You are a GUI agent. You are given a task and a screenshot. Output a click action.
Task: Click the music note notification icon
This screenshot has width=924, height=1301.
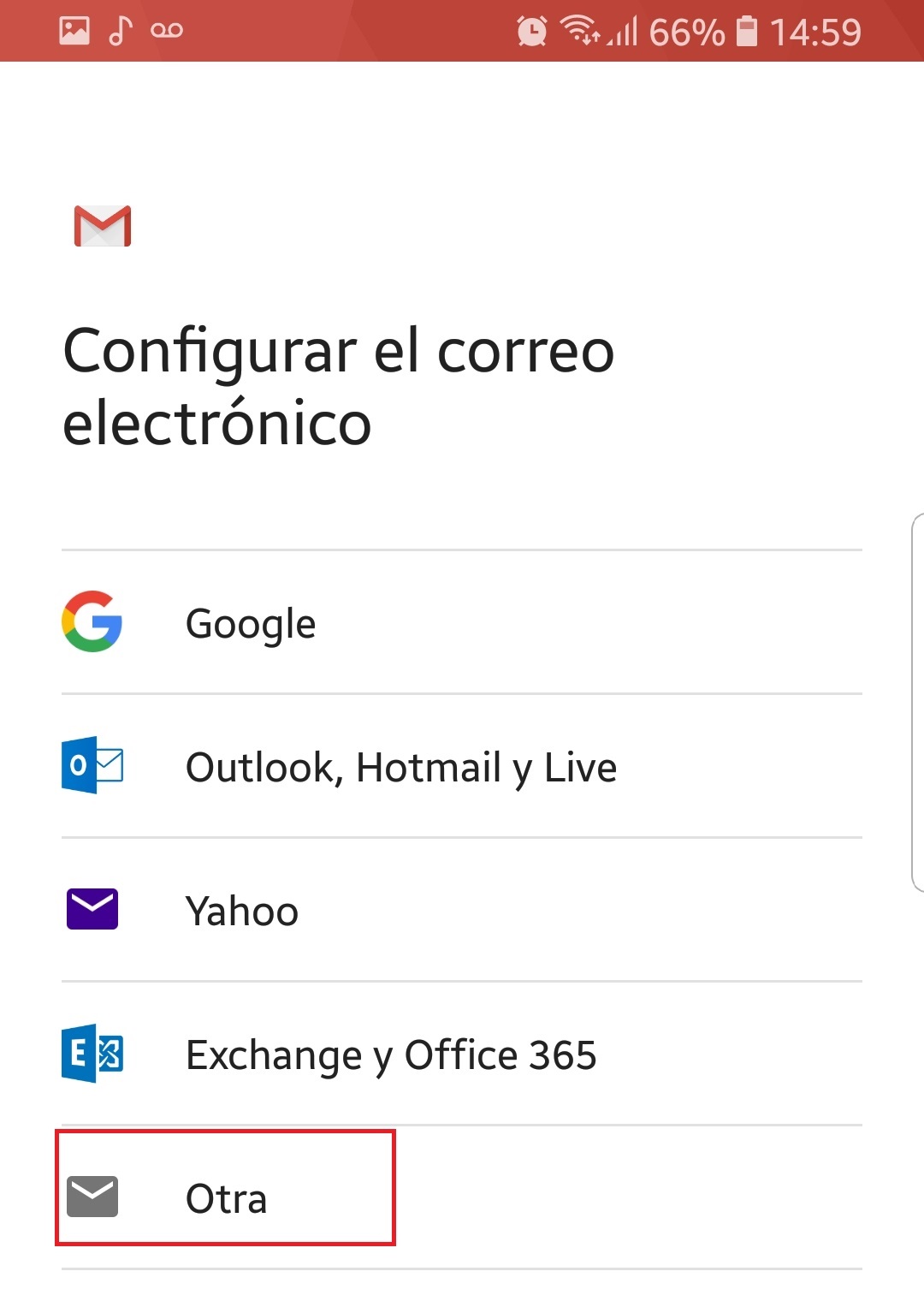pos(120,30)
